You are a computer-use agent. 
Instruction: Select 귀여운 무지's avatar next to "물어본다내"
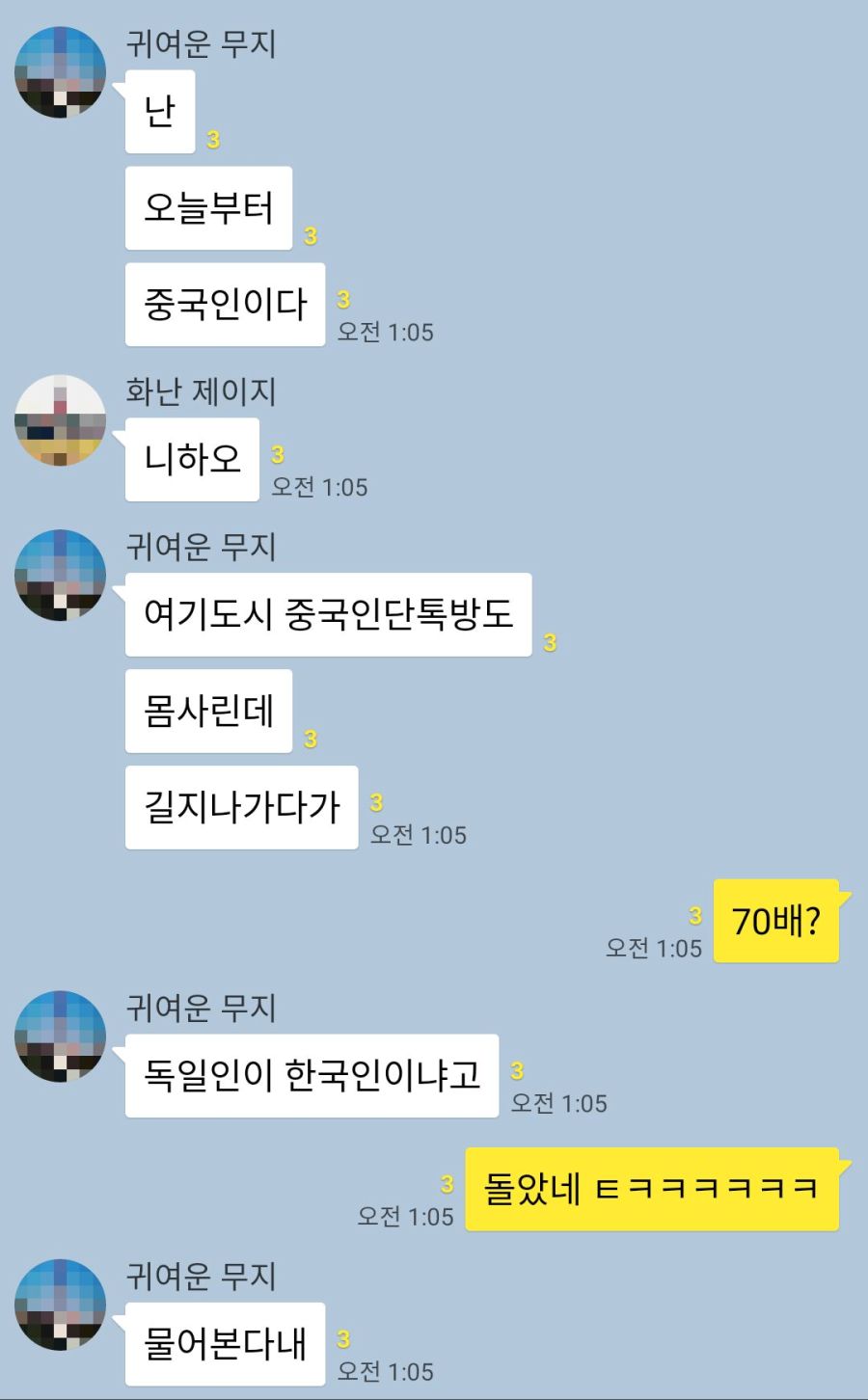click(x=60, y=1305)
